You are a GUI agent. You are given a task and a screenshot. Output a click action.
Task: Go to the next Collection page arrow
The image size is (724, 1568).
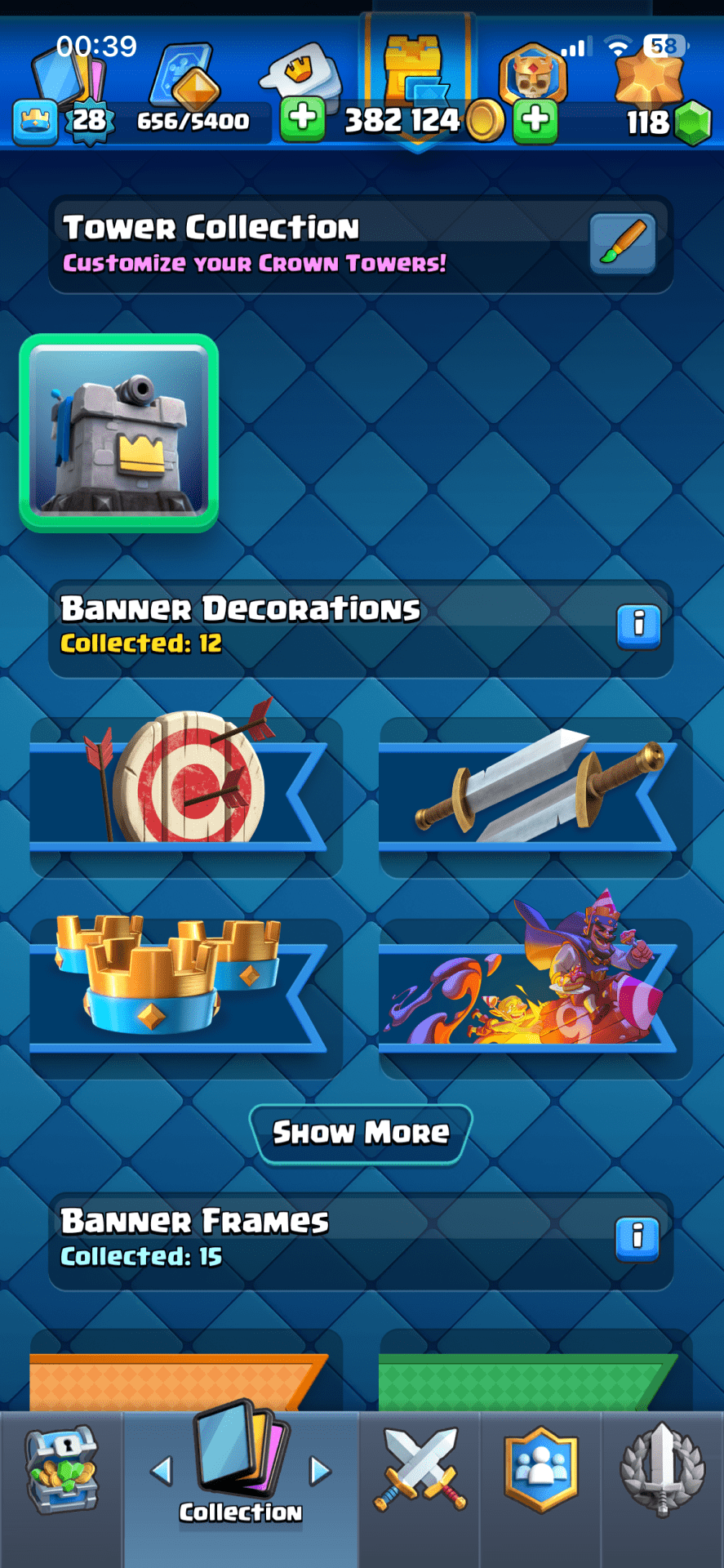pos(320,1472)
